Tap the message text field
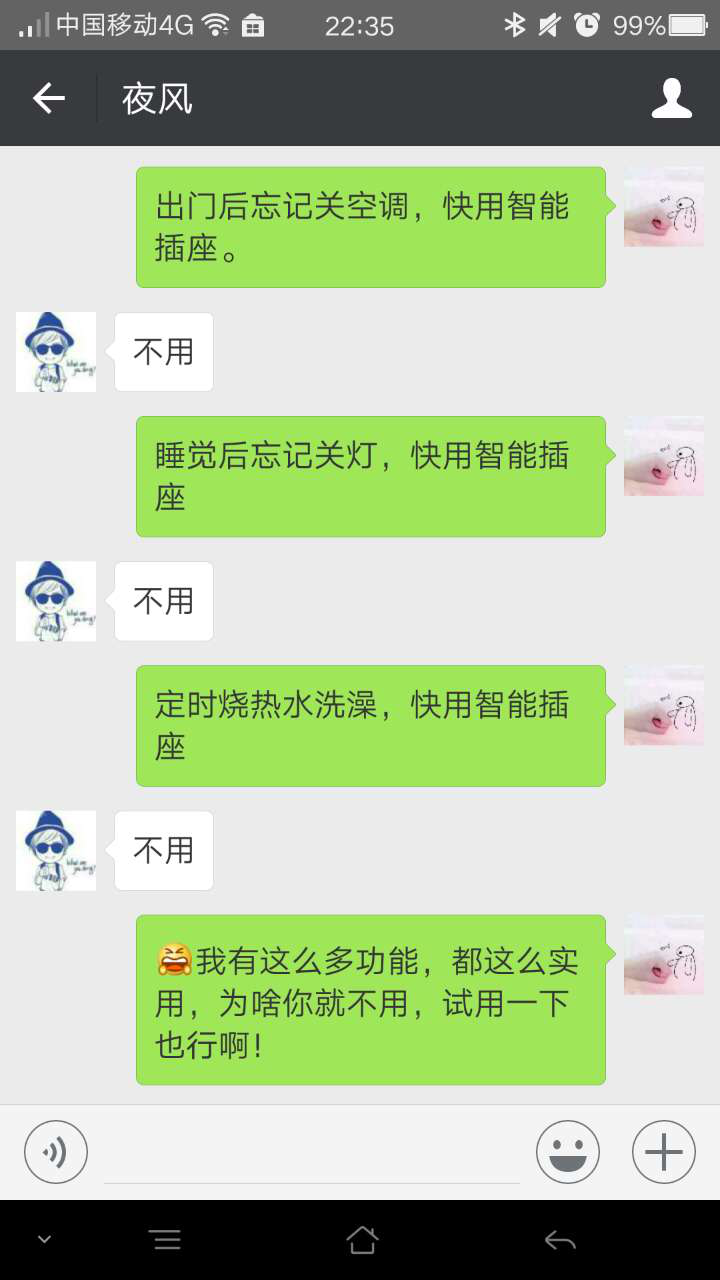720x1280 pixels. [312, 1155]
